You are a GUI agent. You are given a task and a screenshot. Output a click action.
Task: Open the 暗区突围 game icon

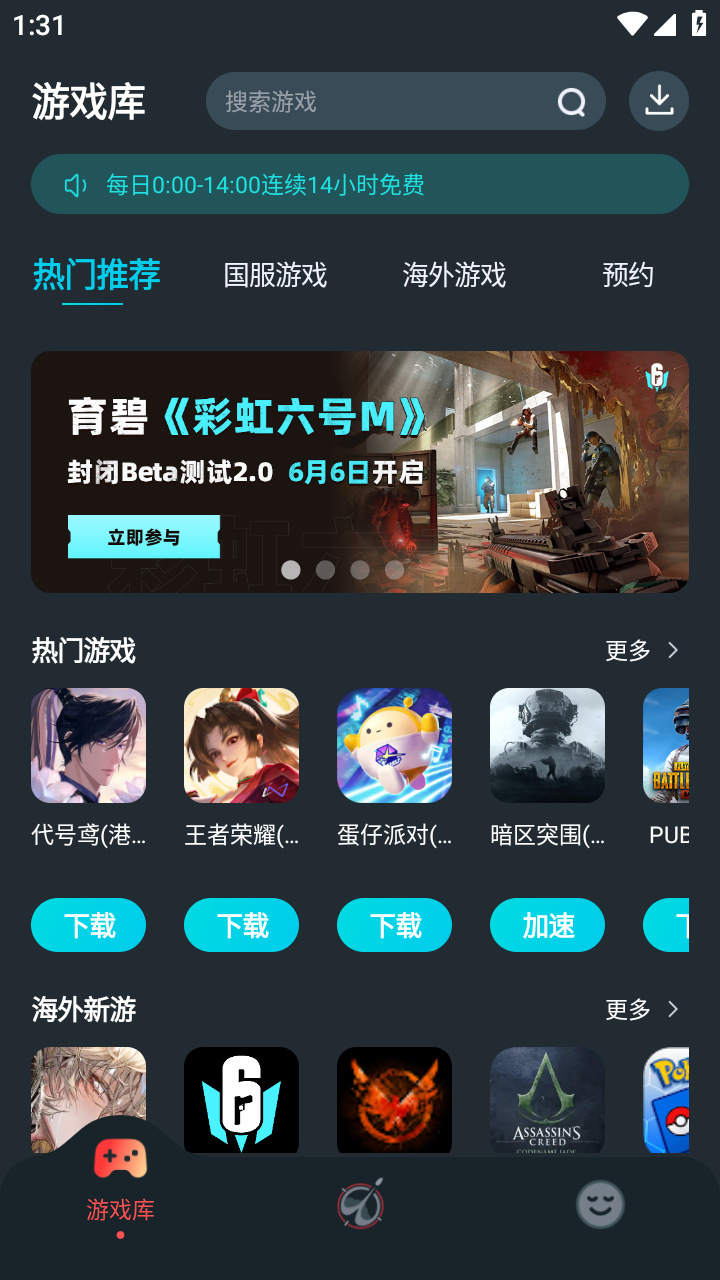click(547, 745)
